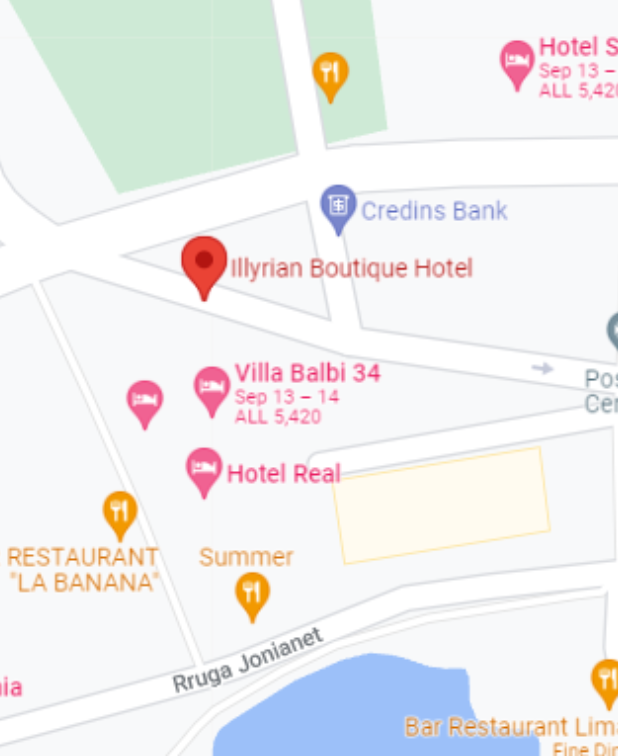Viewport: 618px width, 756px height.
Task: Open the Hotel S pin with Sep 13 price
Action: point(517,62)
